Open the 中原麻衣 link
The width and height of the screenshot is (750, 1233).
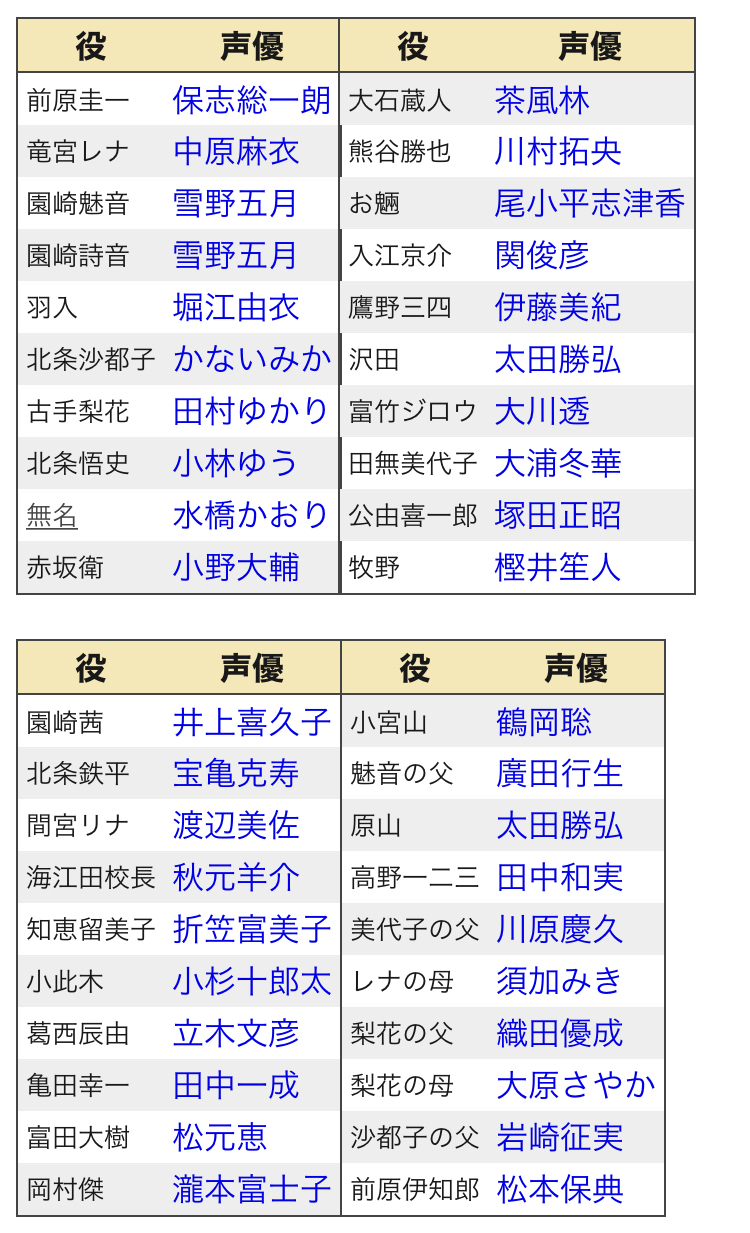coord(236,152)
